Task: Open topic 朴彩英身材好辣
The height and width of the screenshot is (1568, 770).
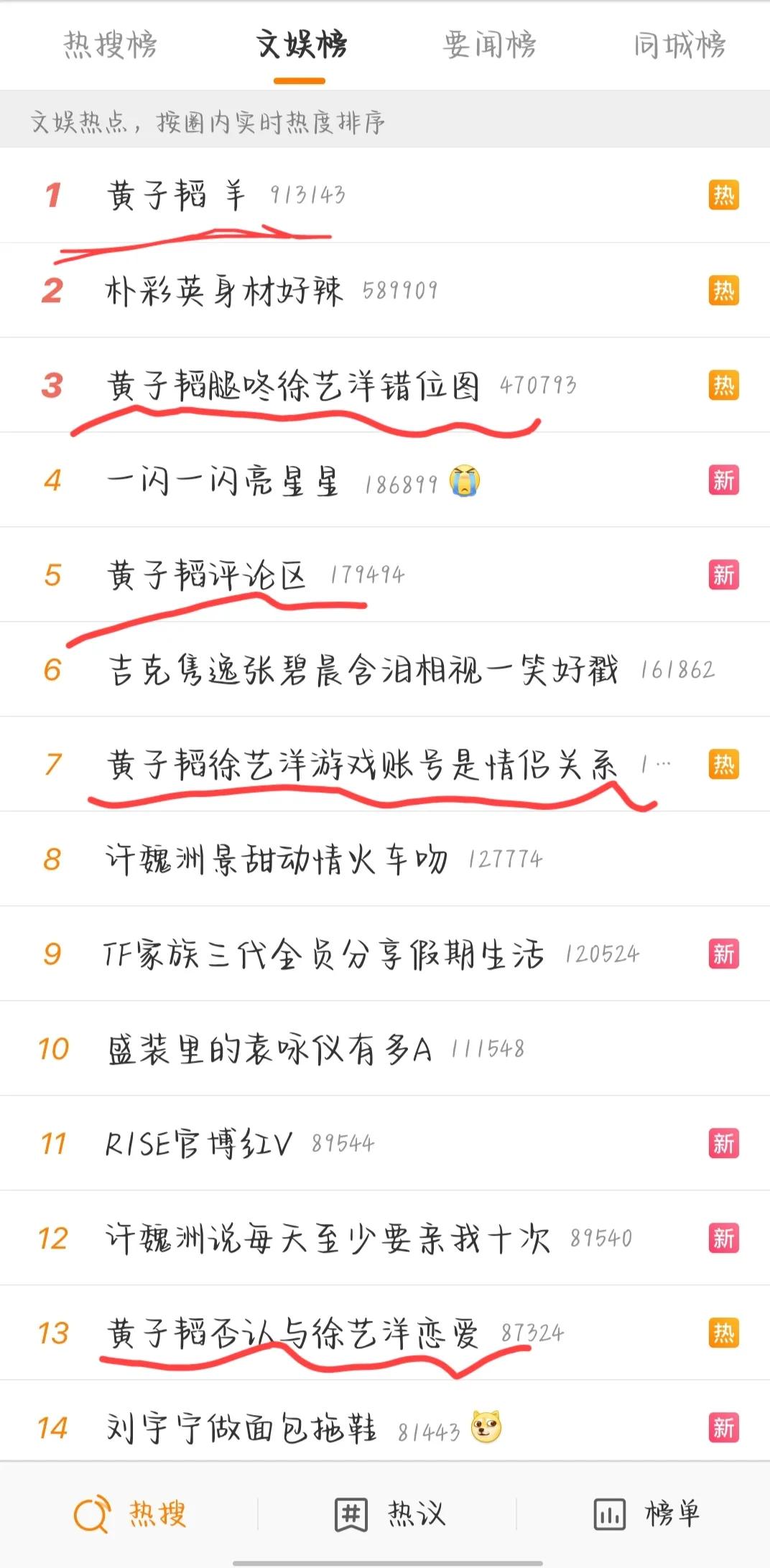Action: pyautogui.click(x=224, y=291)
